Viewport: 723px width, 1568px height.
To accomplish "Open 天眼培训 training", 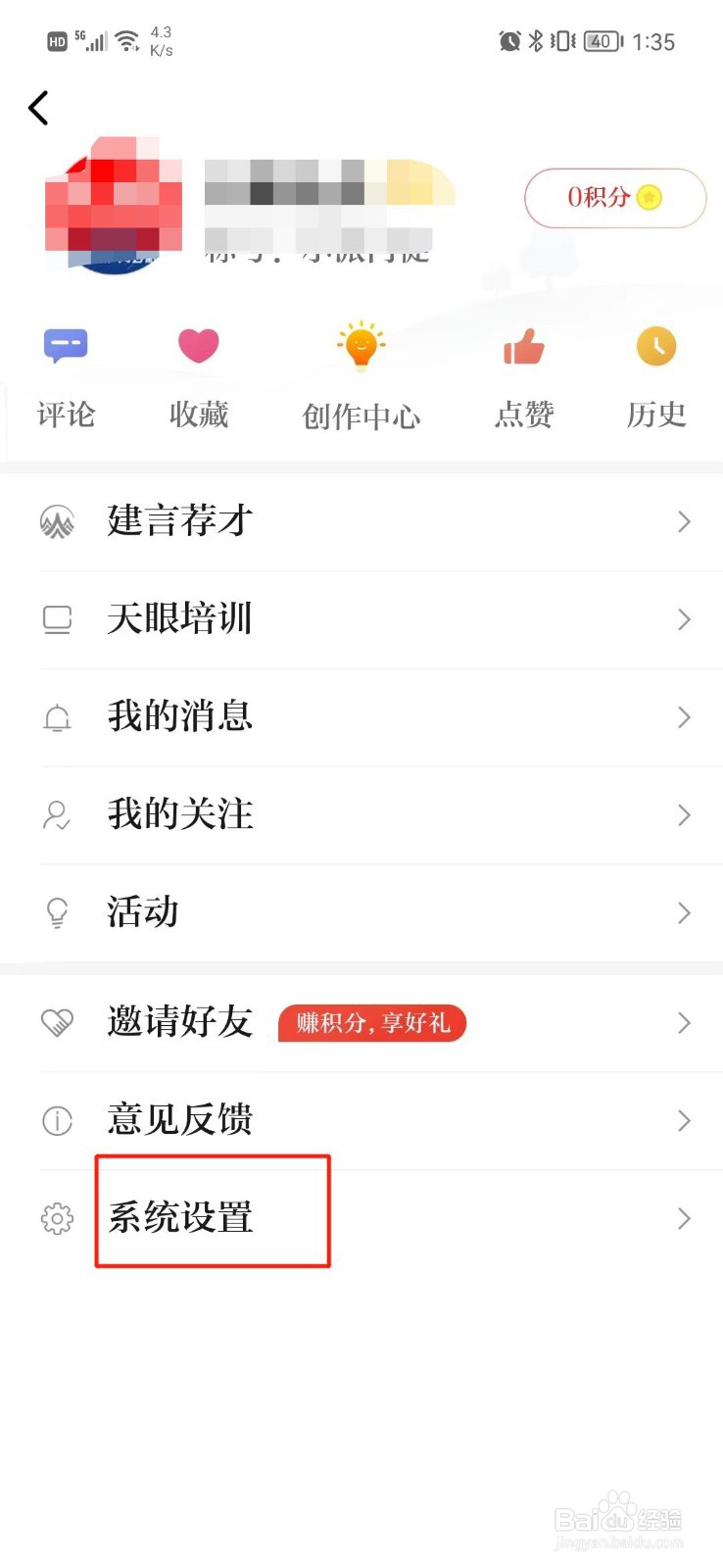I will (362, 619).
